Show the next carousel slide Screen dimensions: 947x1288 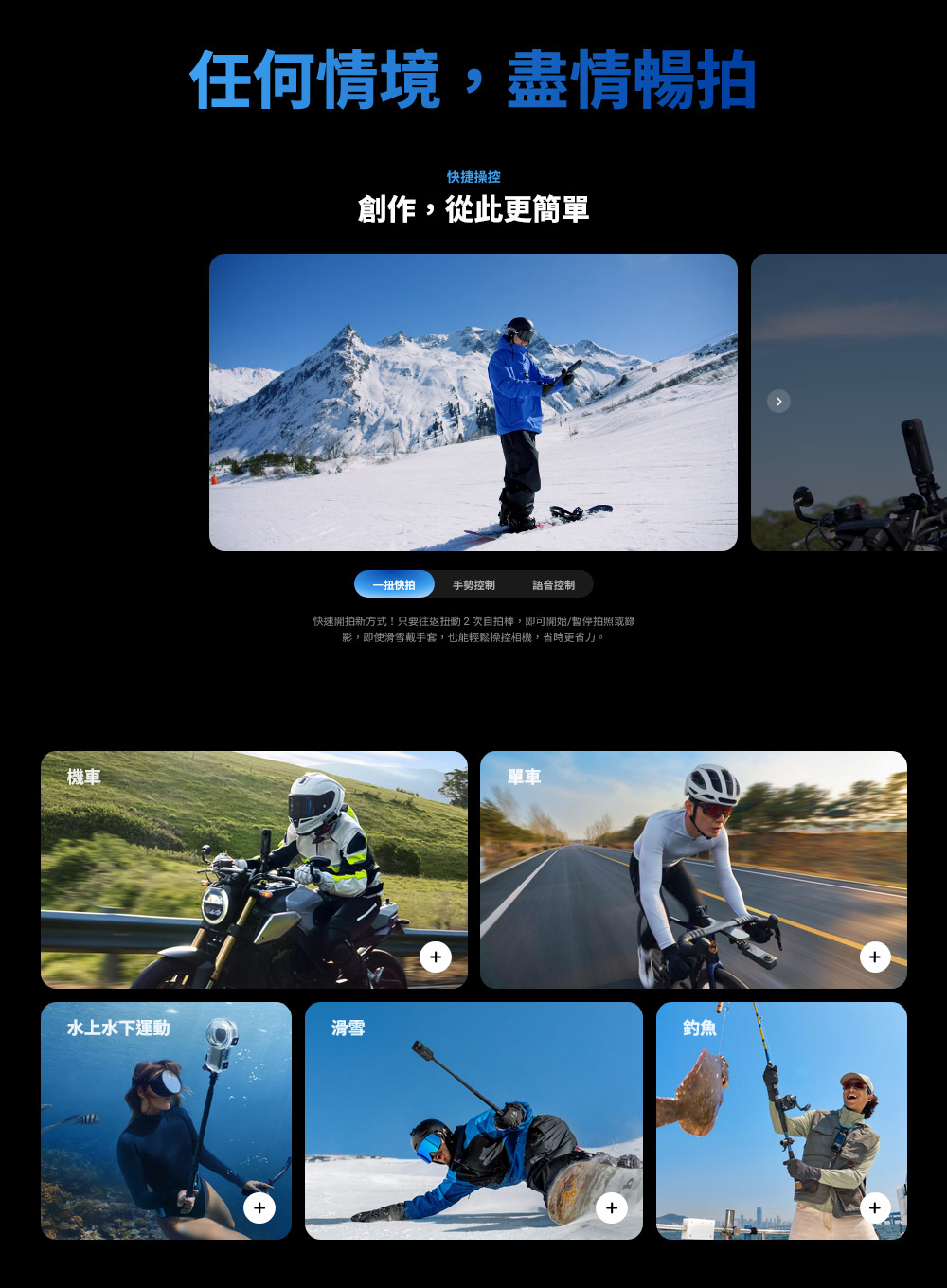click(x=778, y=402)
